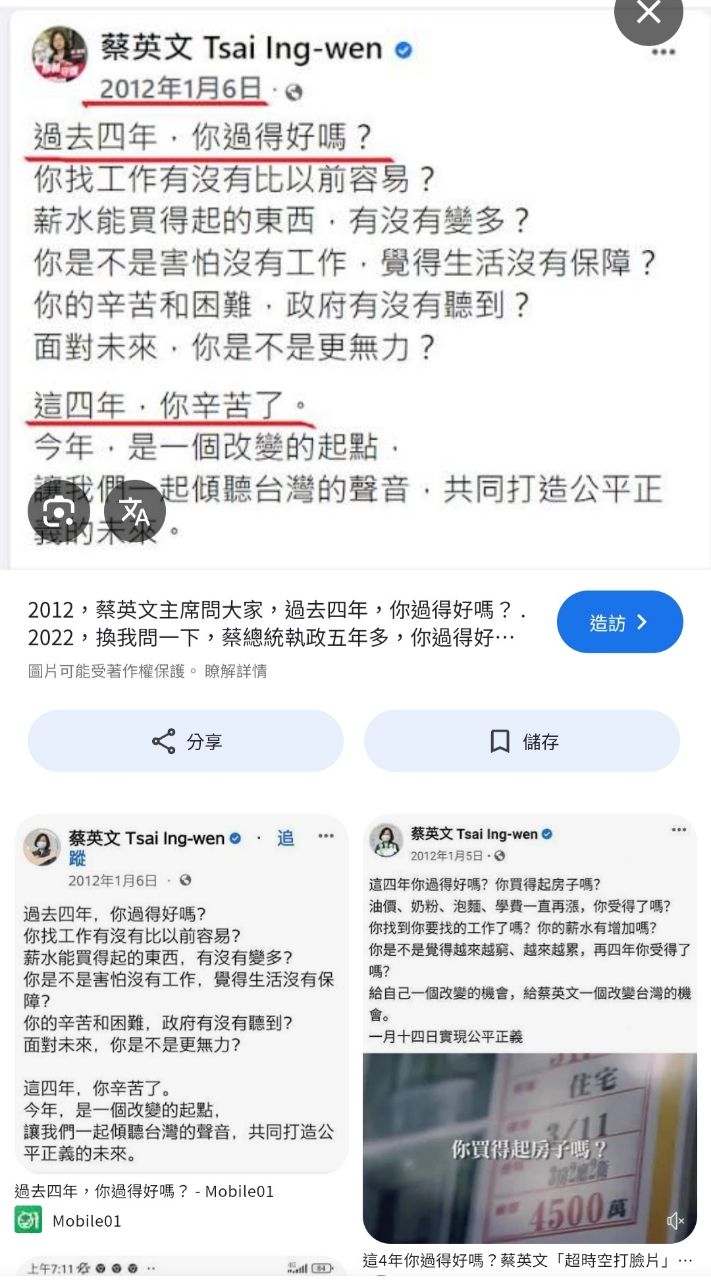Search this image with Lens
The height and width of the screenshot is (1280, 711).
tap(59, 512)
